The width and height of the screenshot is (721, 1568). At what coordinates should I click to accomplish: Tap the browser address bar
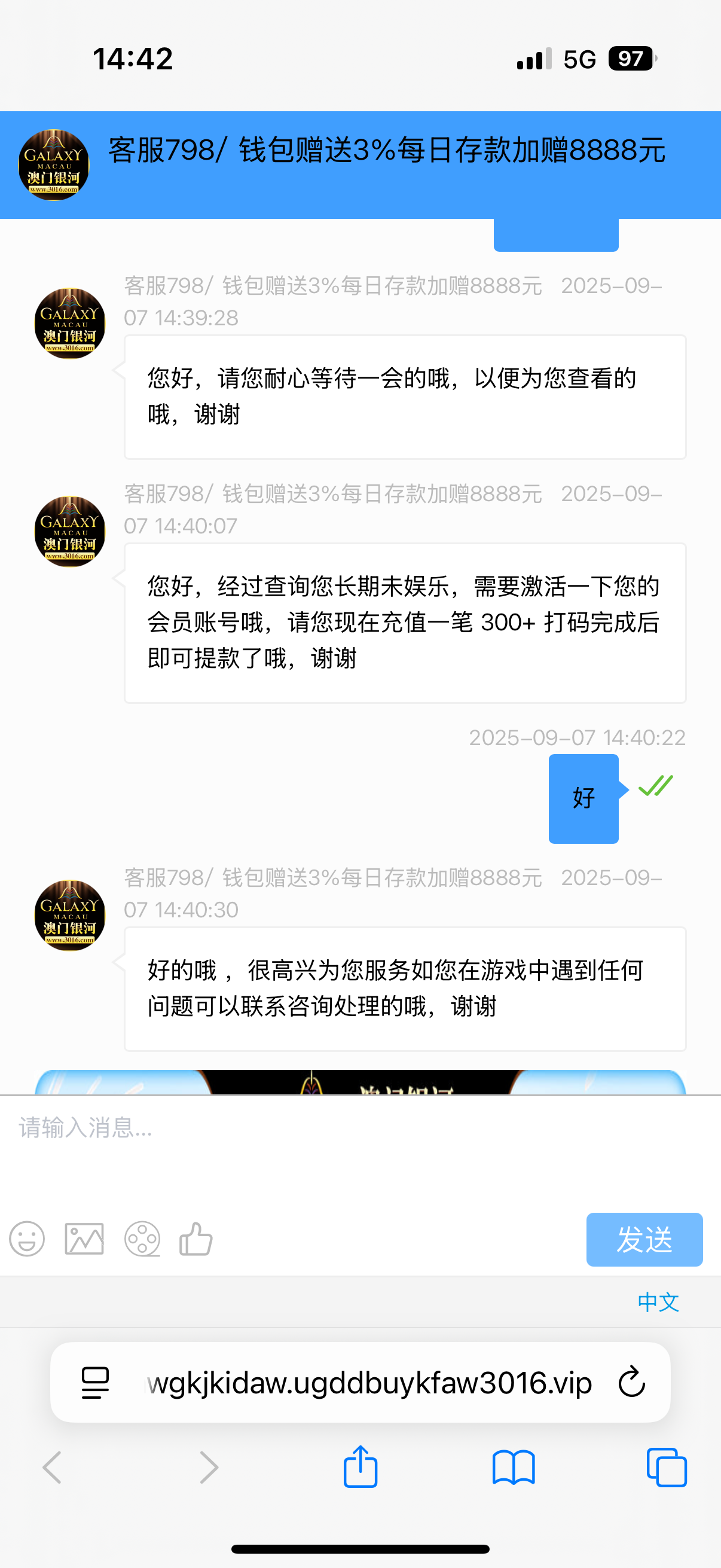point(369,1383)
